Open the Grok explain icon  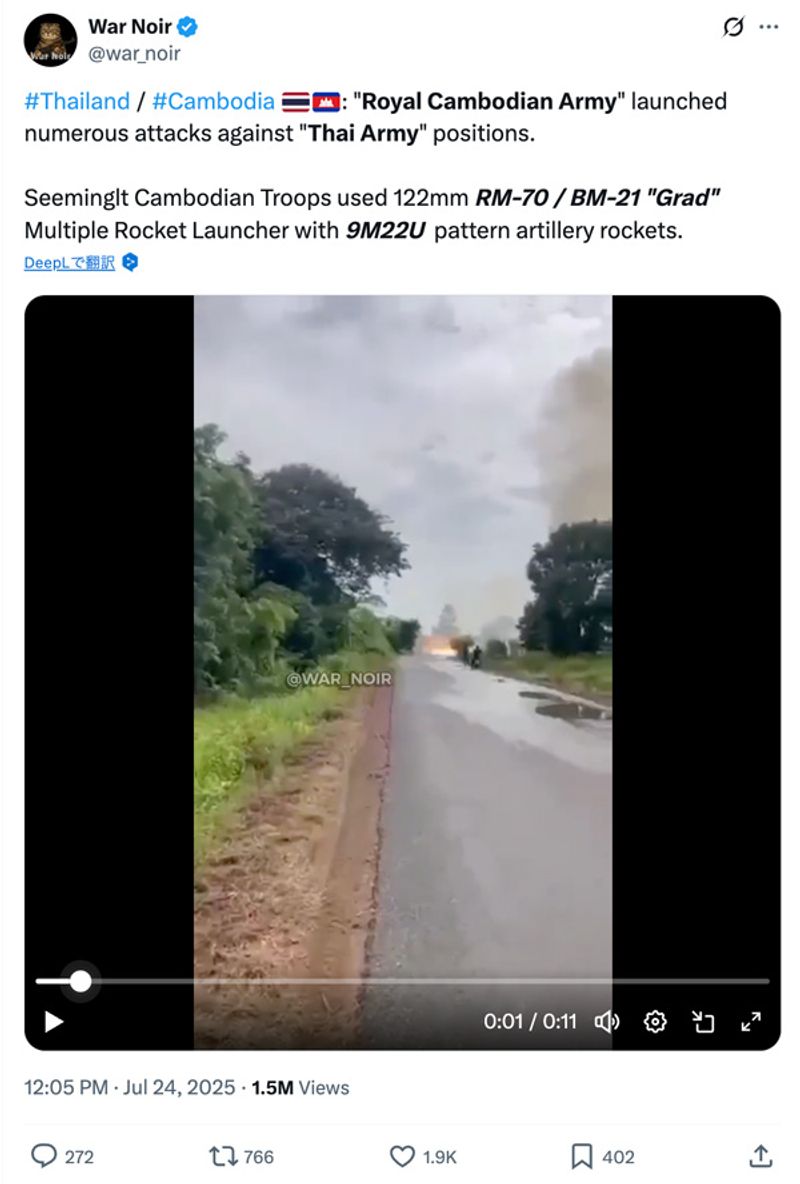click(x=733, y=27)
